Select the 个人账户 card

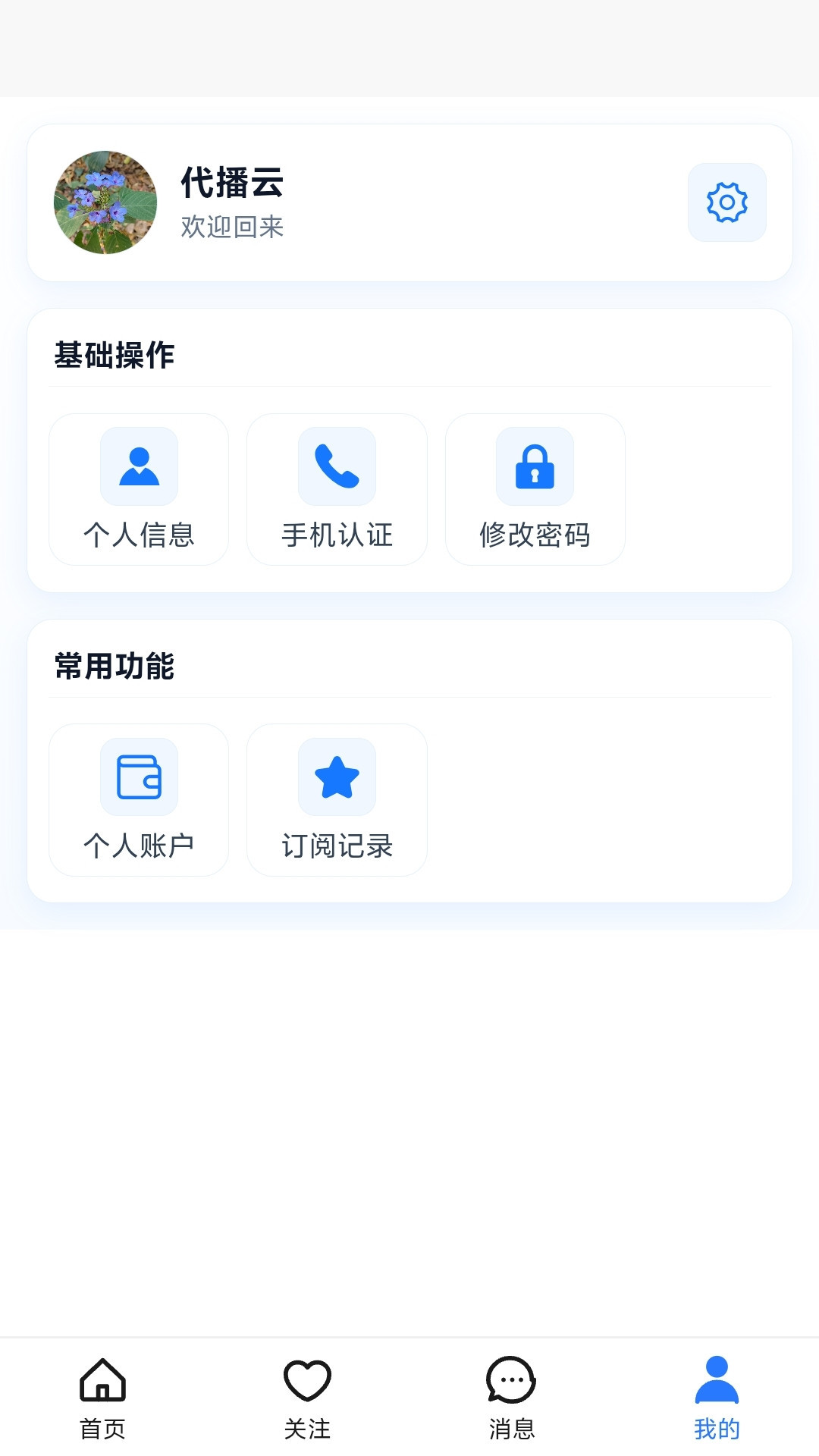[x=138, y=800]
